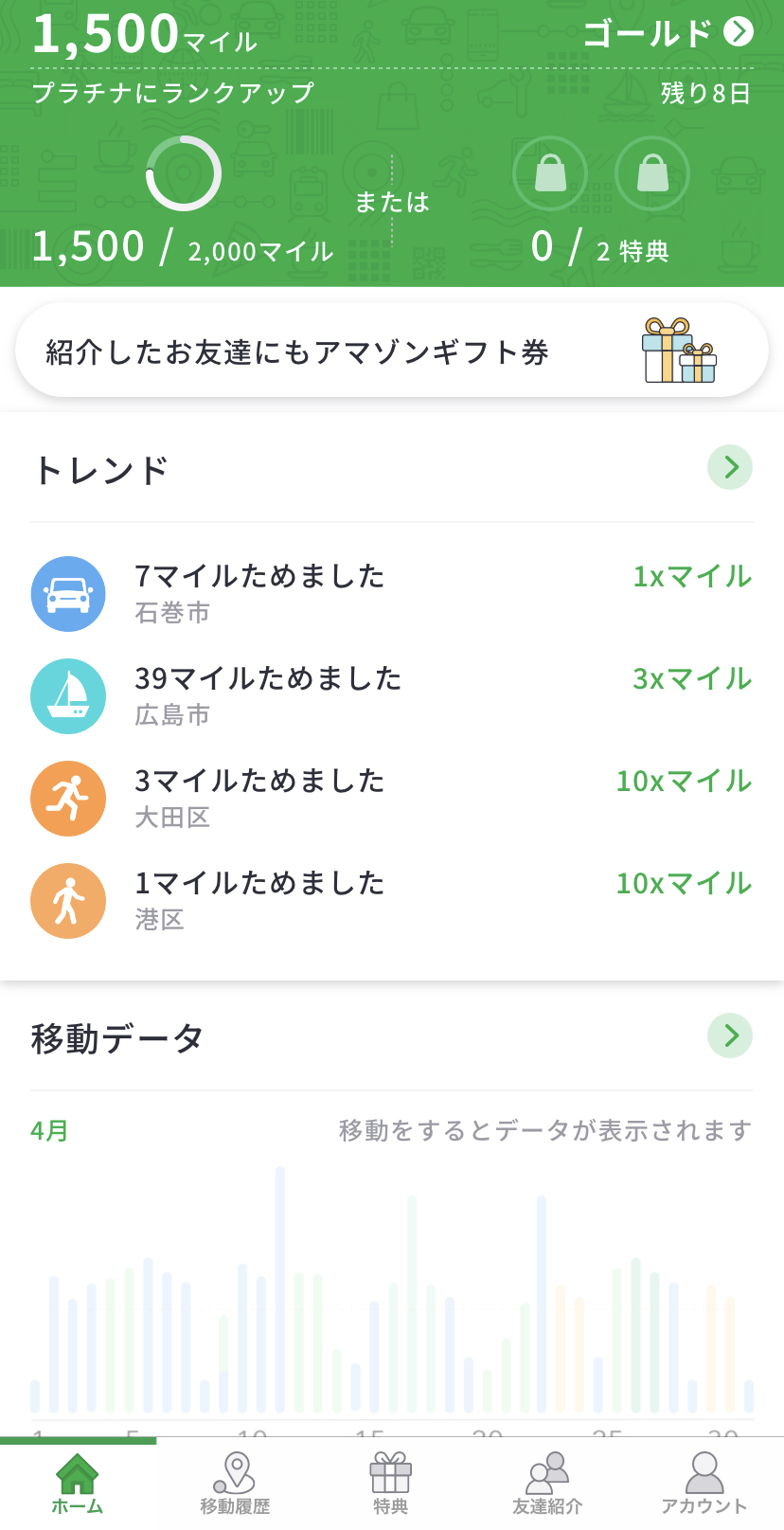
Task: Open the 港区 1マイル trend row
Action: click(392, 901)
